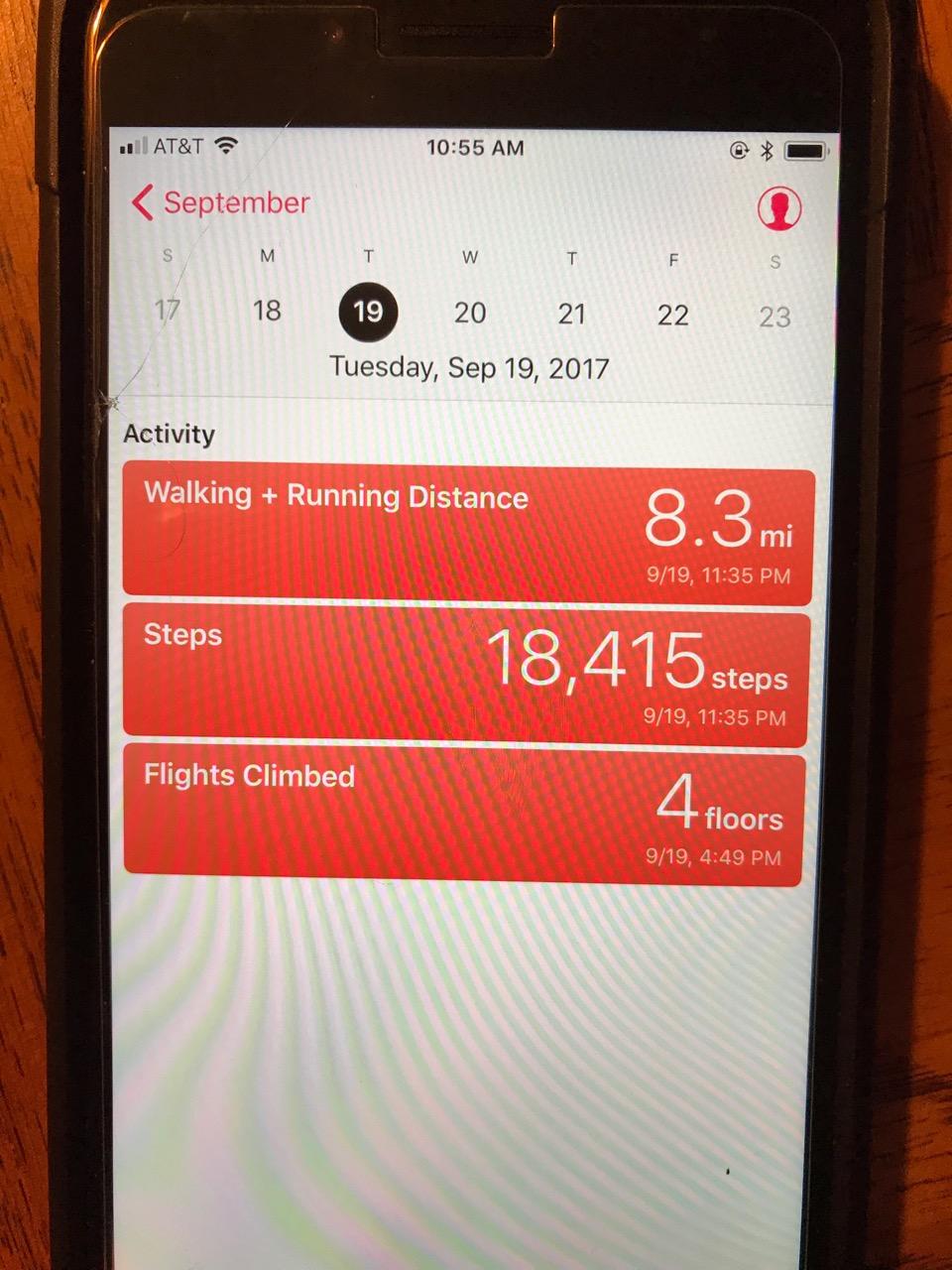Screen dimensions: 952x1270
Task: Go back to September month view
Action: coord(221,203)
